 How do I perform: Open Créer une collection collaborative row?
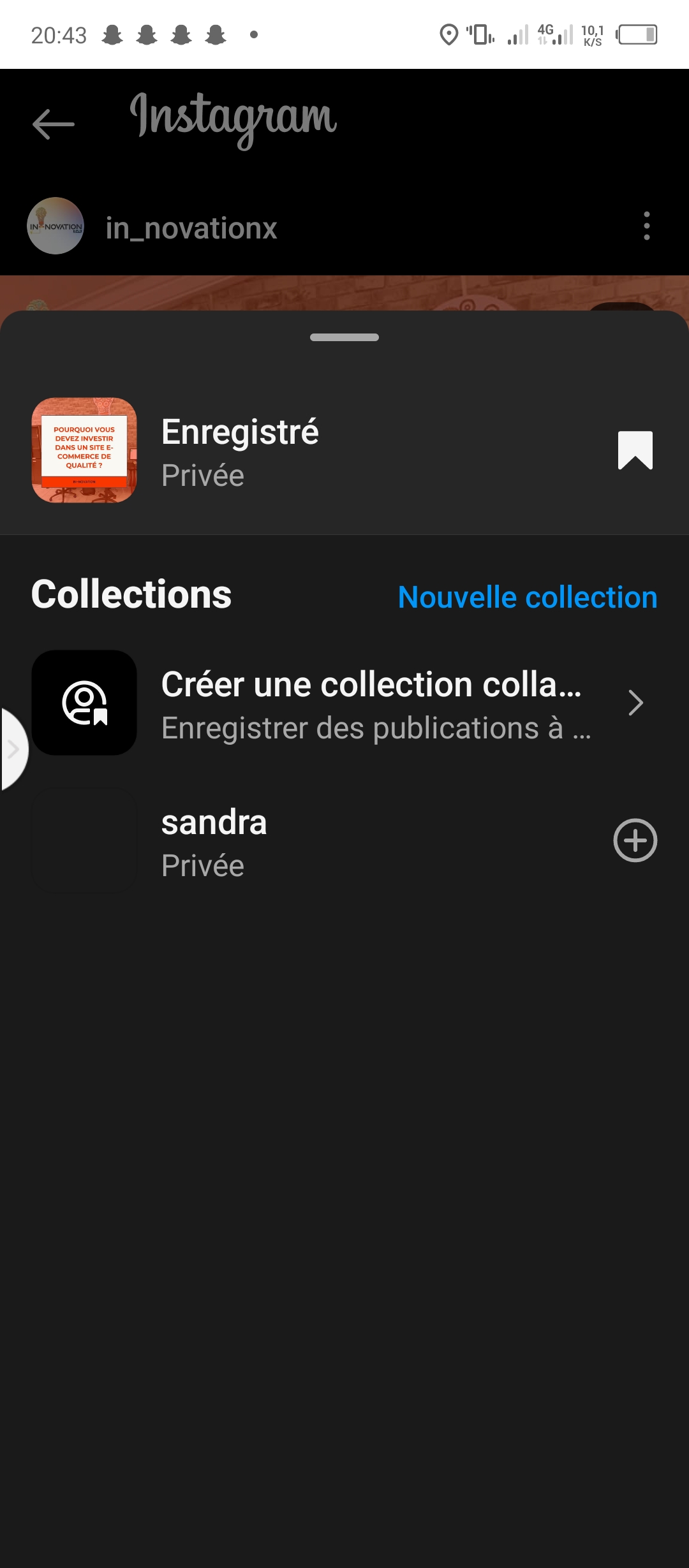tap(344, 703)
